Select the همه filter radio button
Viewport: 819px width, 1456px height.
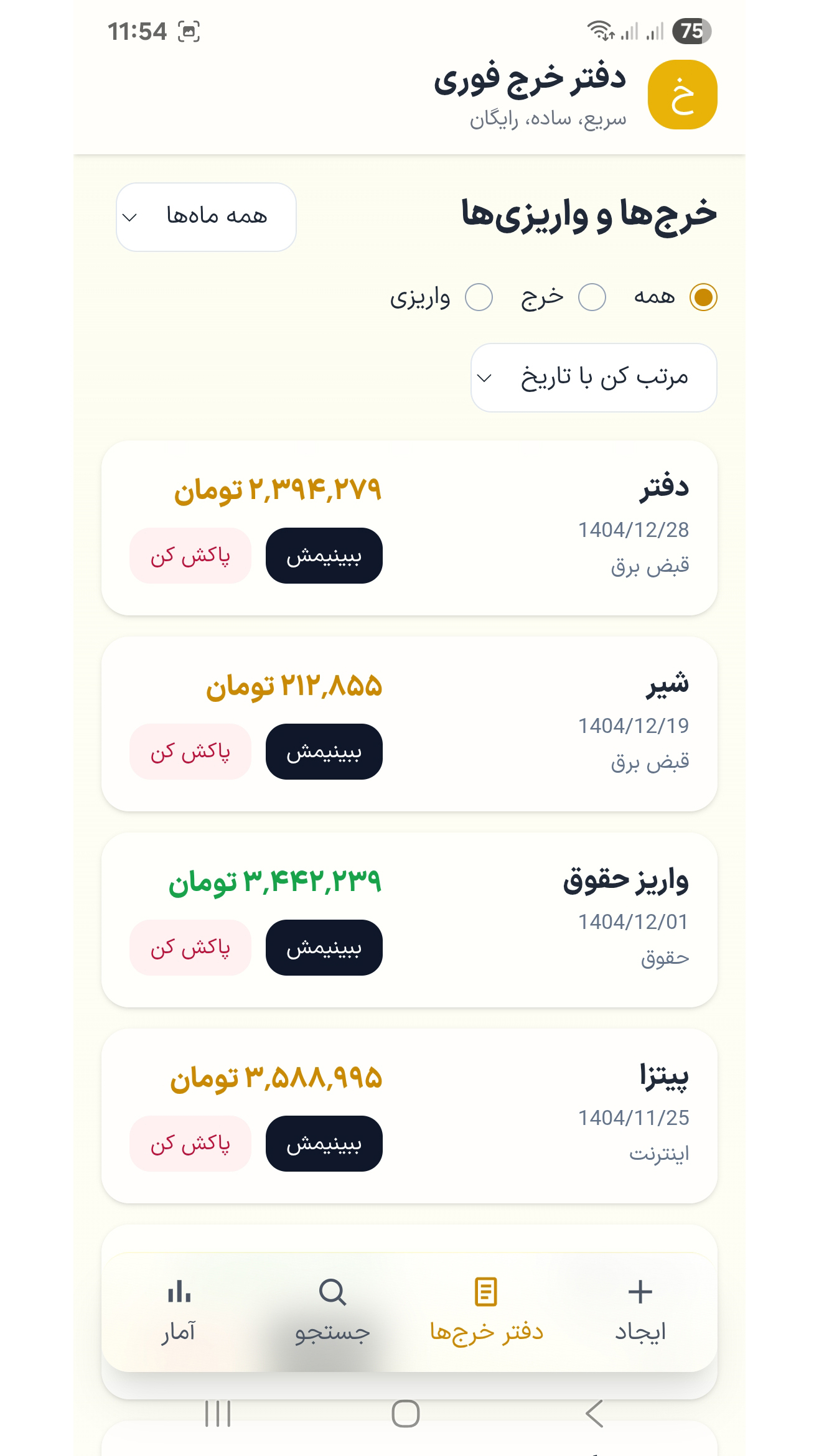point(704,298)
